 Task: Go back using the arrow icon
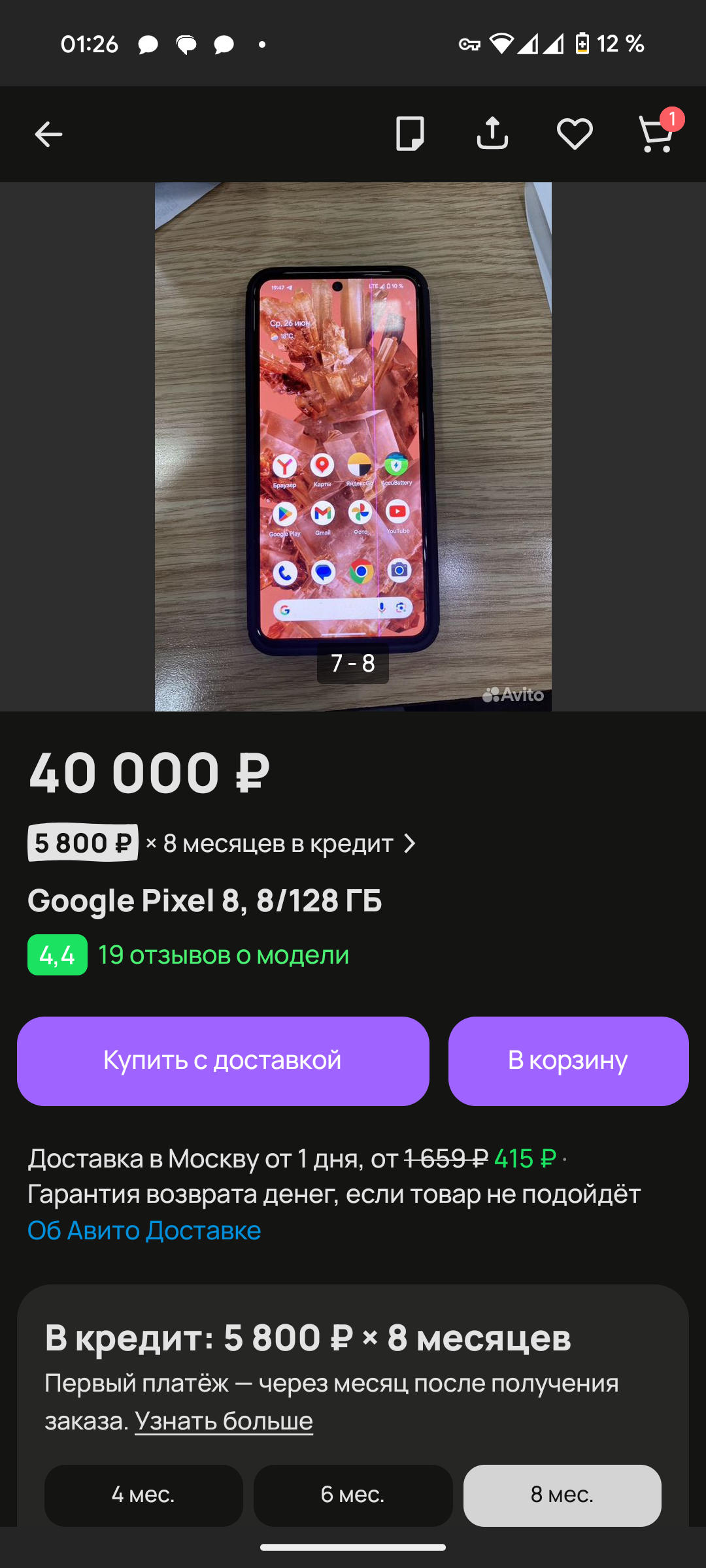coord(48,135)
